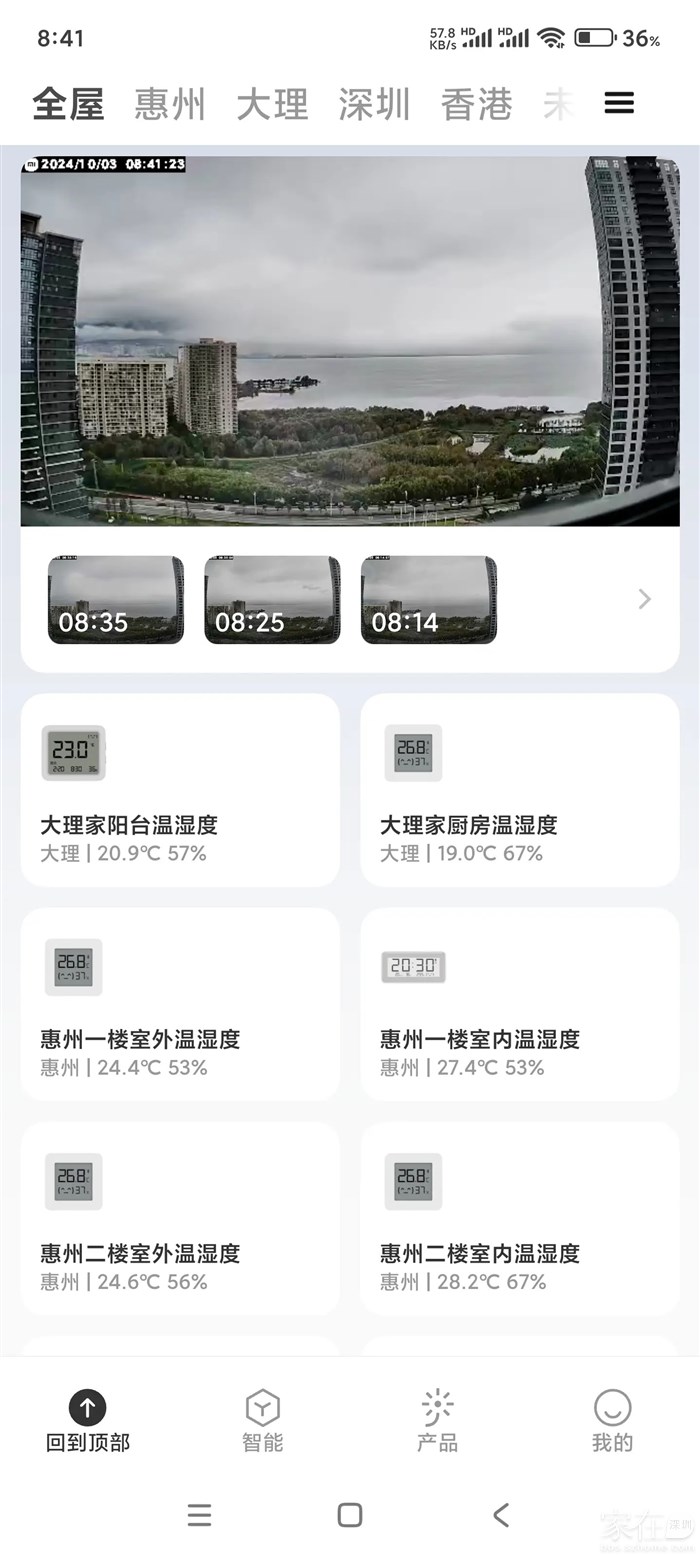View the 惠州一楼室外温湿度 device
Screen dimensions: 700x1555
coord(180,1004)
